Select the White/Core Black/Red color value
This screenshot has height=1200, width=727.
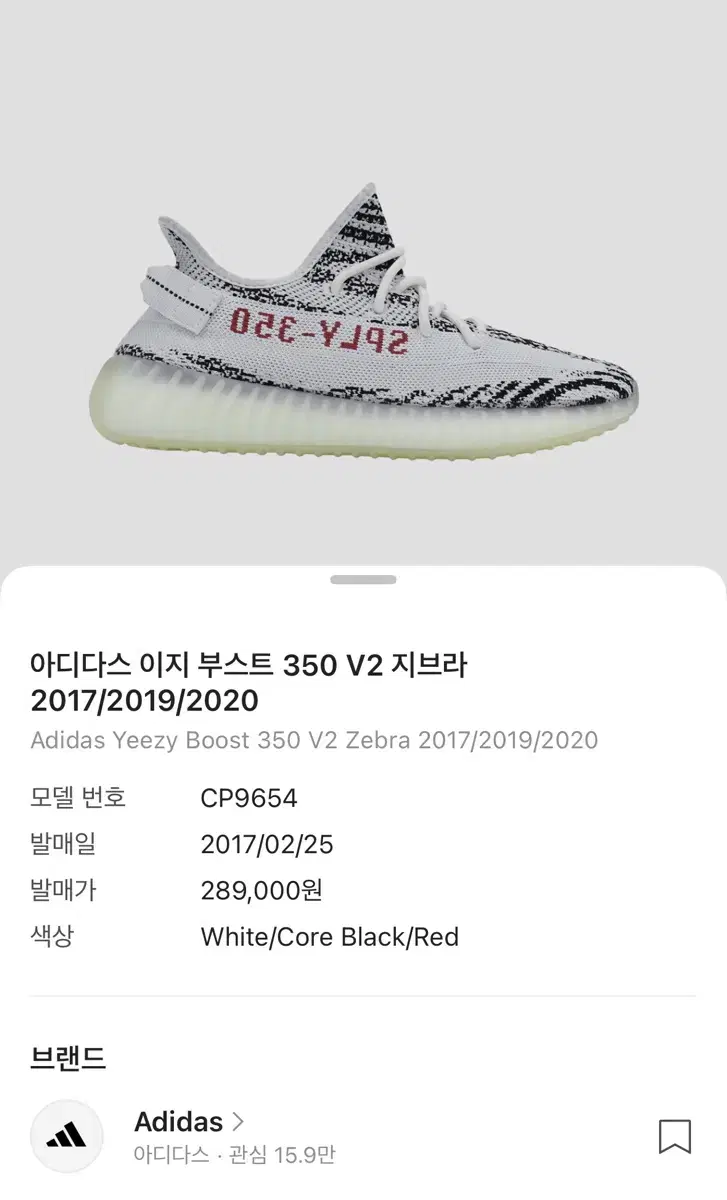coord(330,937)
